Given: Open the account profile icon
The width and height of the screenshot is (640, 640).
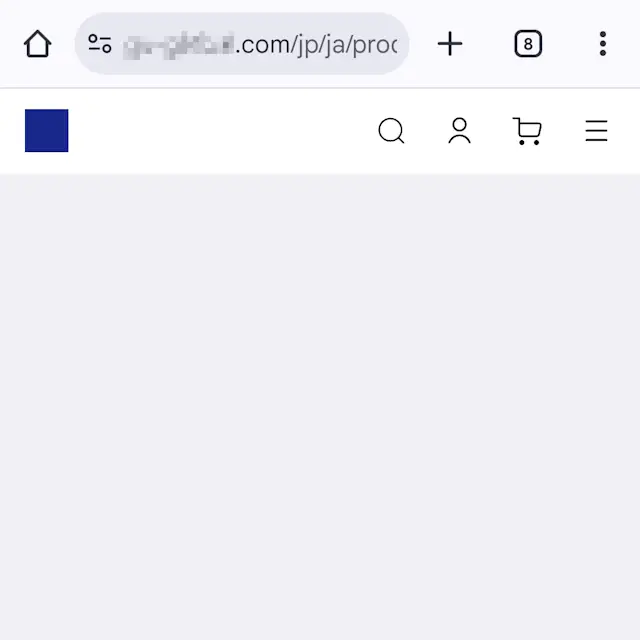Looking at the screenshot, I should tap(459, 131).
